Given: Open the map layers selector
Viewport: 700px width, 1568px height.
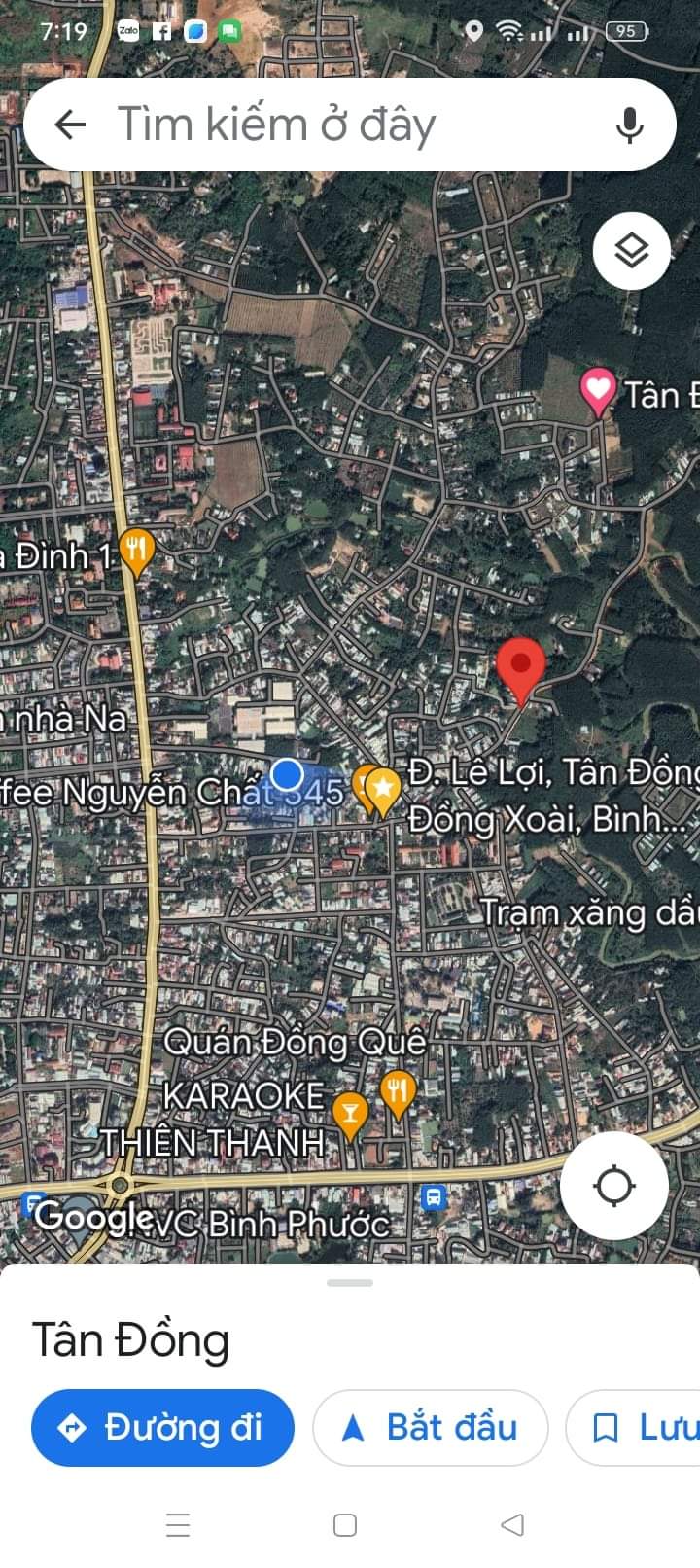Looking at the screenshot, I should pyautogui.click(x=632, y=251).
